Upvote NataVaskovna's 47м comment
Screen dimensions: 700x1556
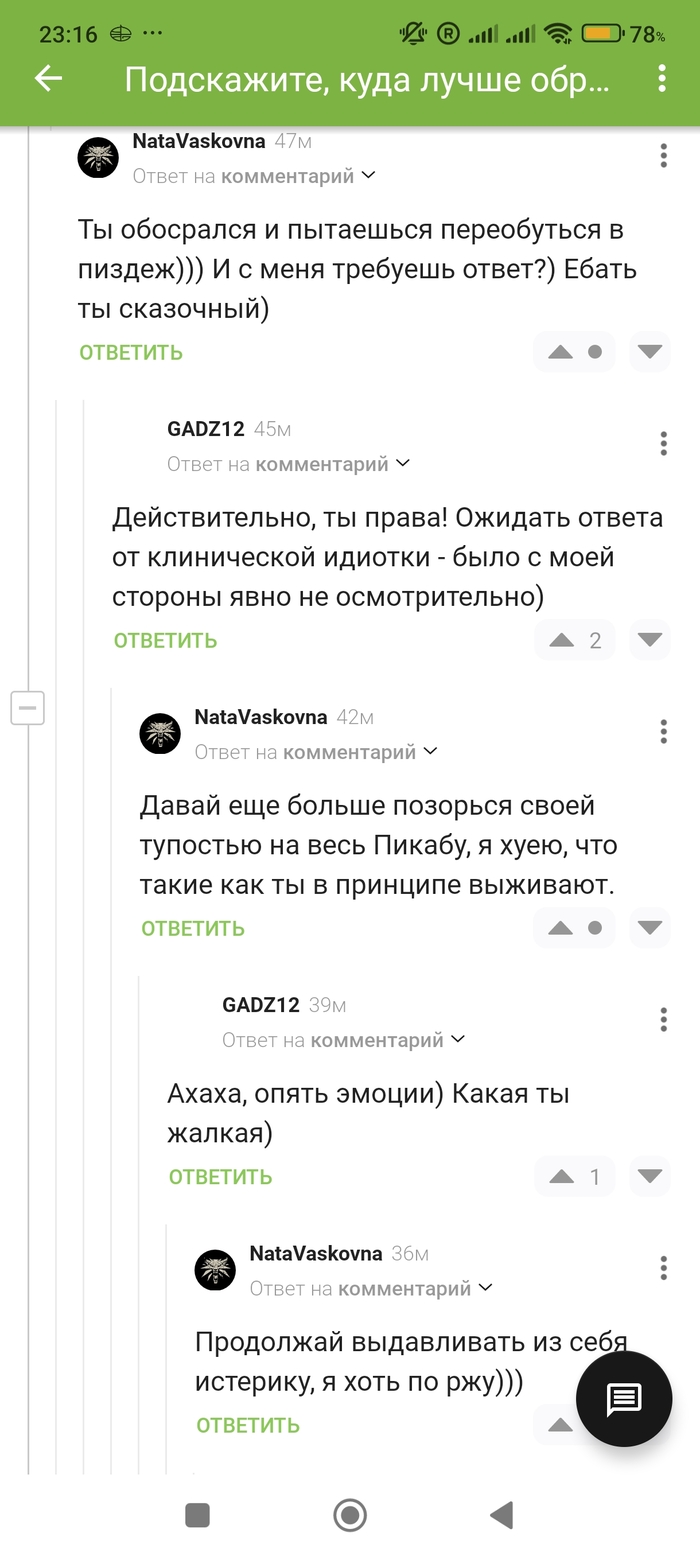(x=561, y=352)
